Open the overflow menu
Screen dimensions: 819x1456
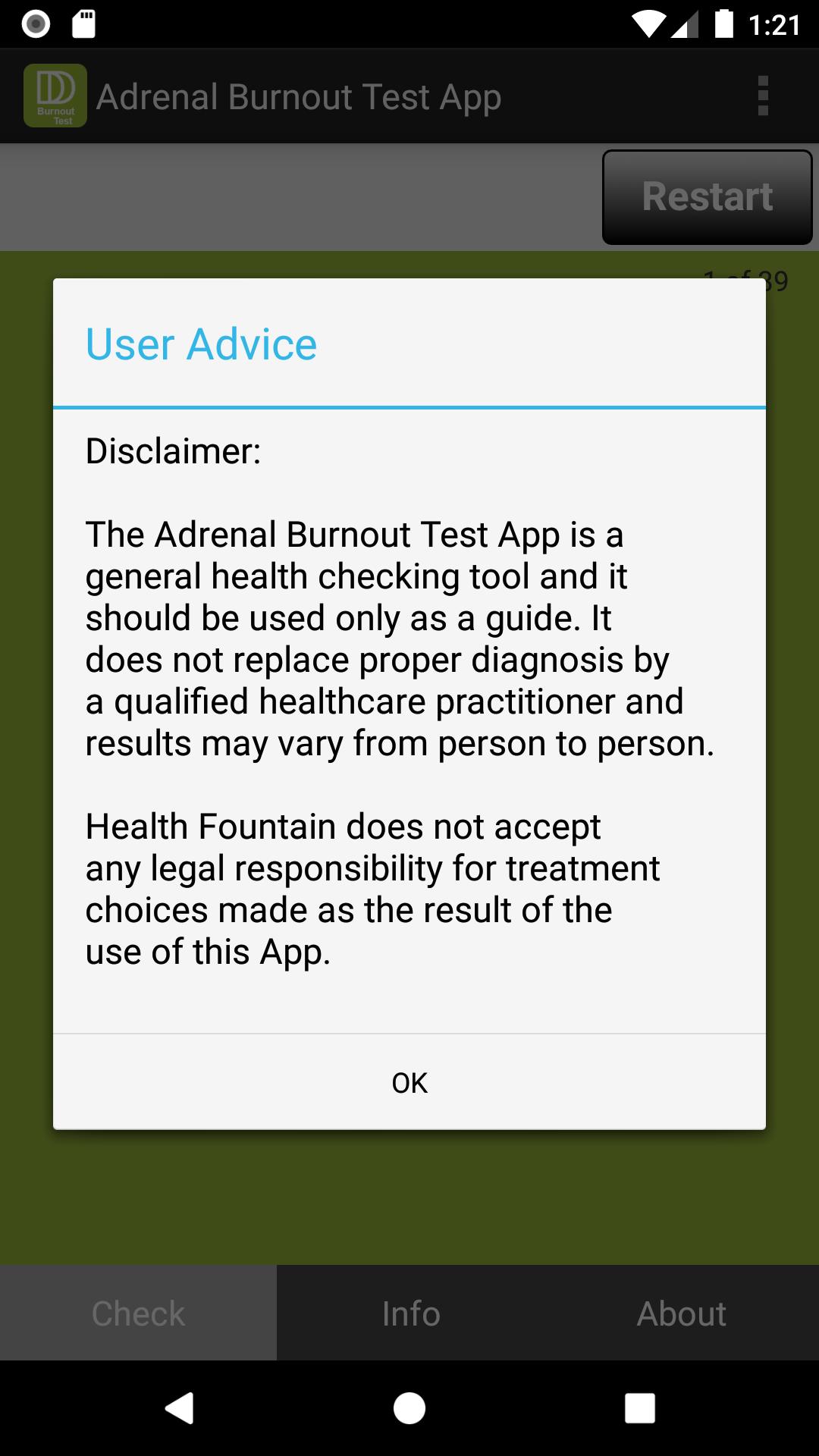click(x=763, y=96)
